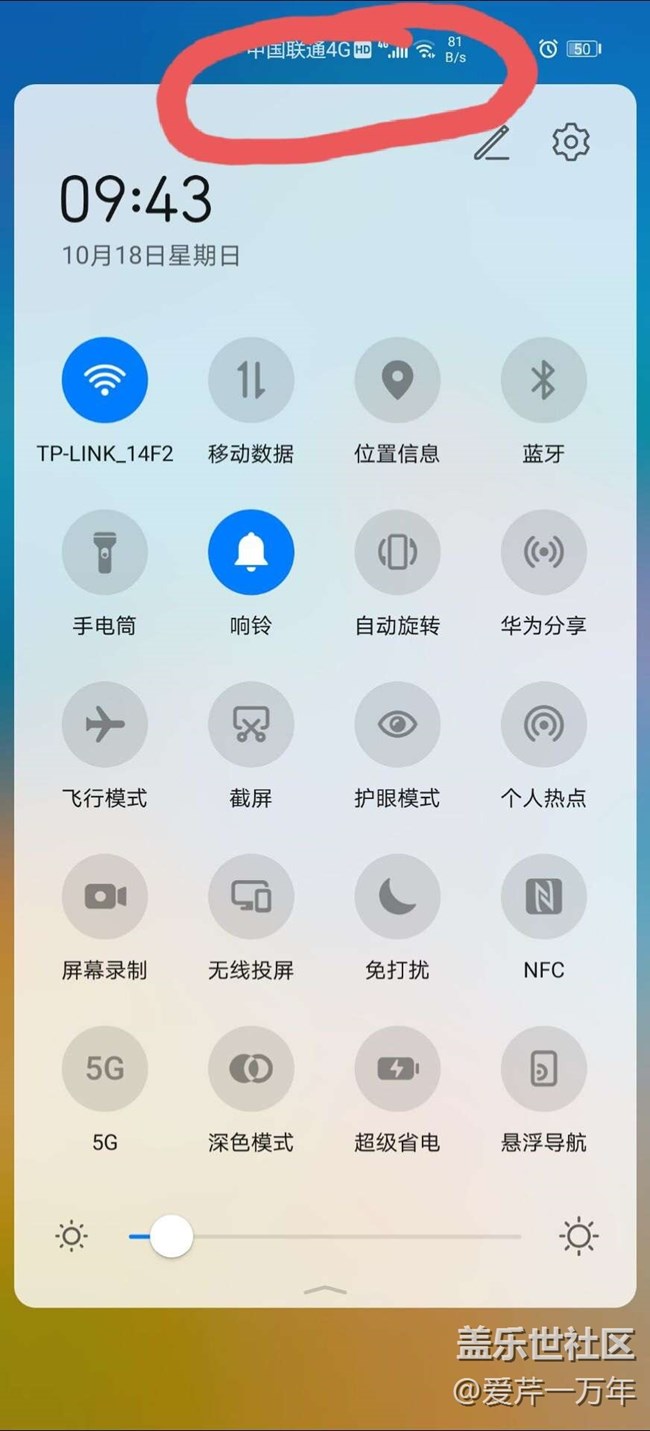Enable 飞行模式 airplane mode
Screen dimensions: 650x1431
tap(105, 725)
